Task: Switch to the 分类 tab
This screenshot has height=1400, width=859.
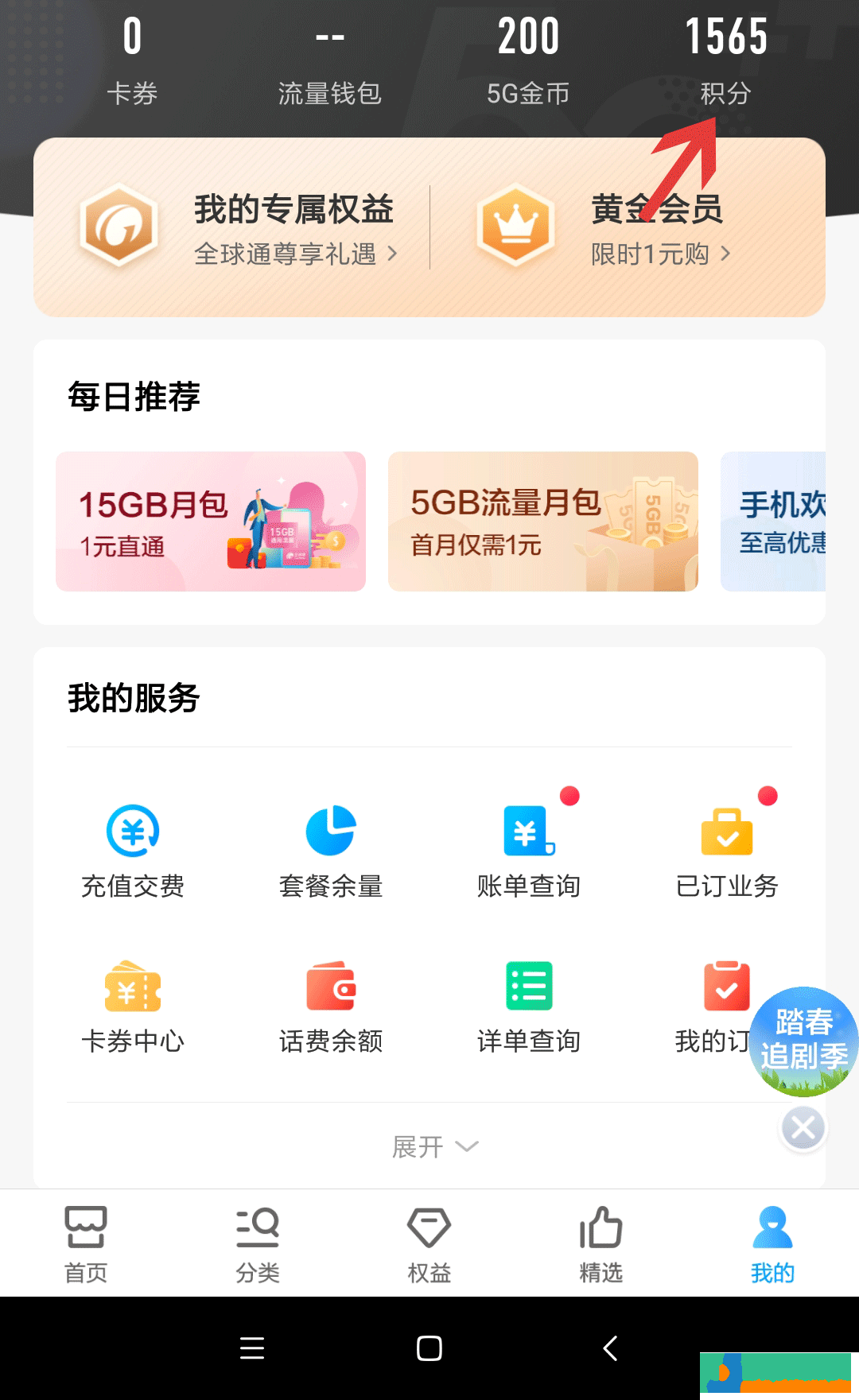Action: [258, 1243]
